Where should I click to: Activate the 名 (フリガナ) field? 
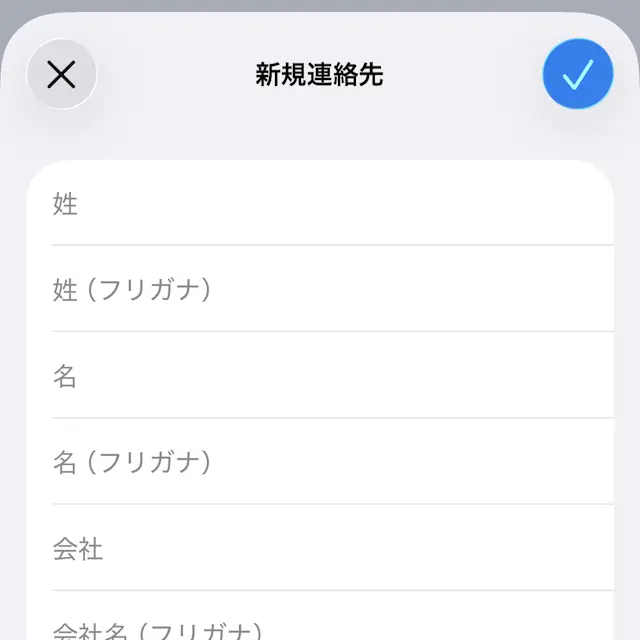point(320,462)
